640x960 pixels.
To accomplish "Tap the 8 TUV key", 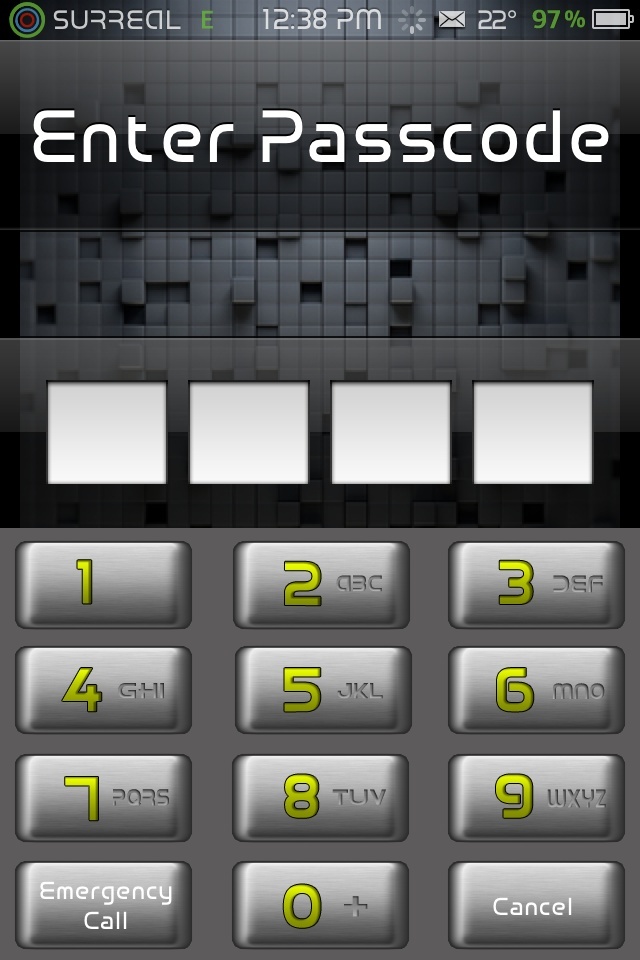I will pos(320,797).
